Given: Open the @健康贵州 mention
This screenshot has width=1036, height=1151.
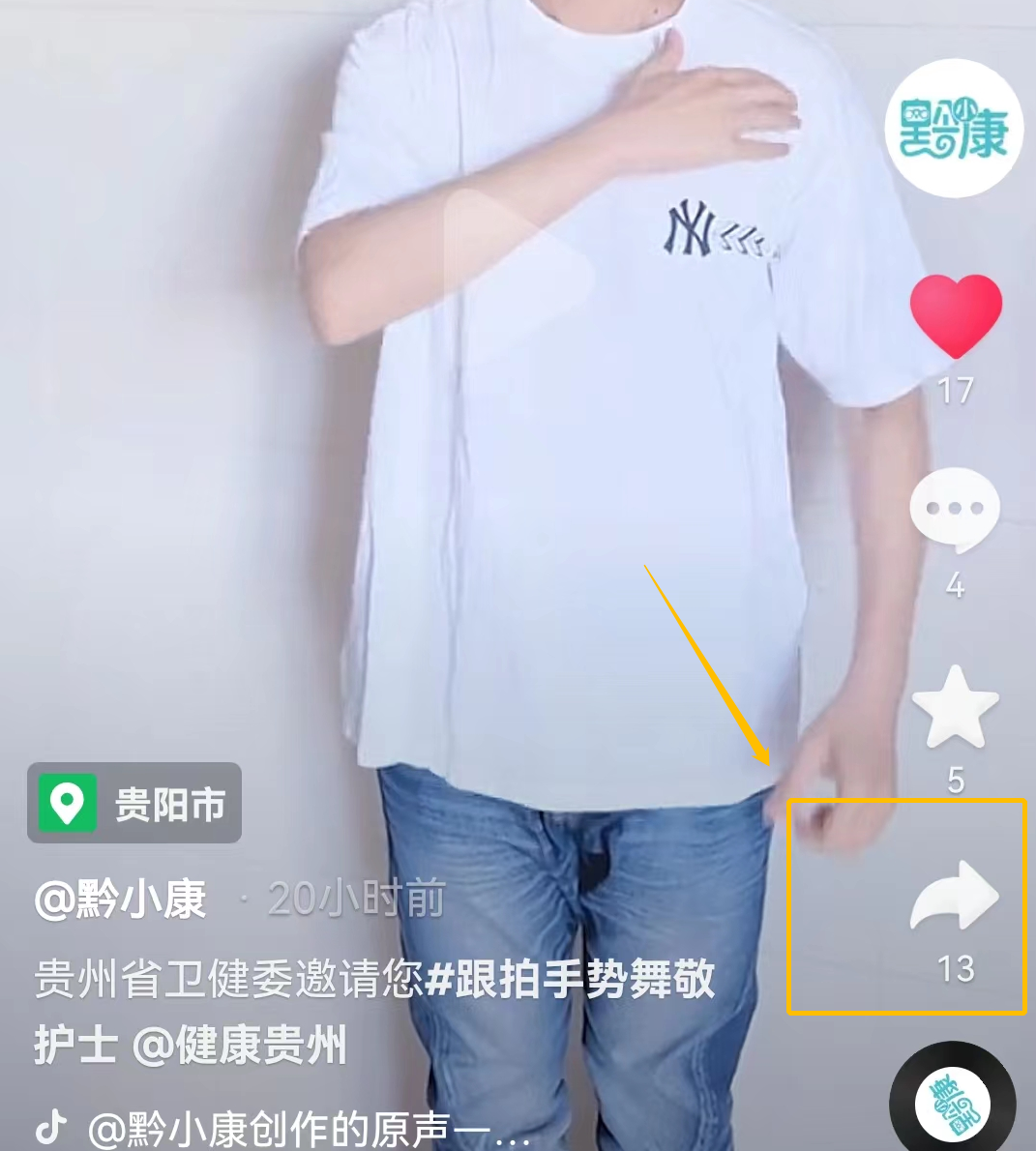Looking at the screenshot, I should (x=239, y=1046).
